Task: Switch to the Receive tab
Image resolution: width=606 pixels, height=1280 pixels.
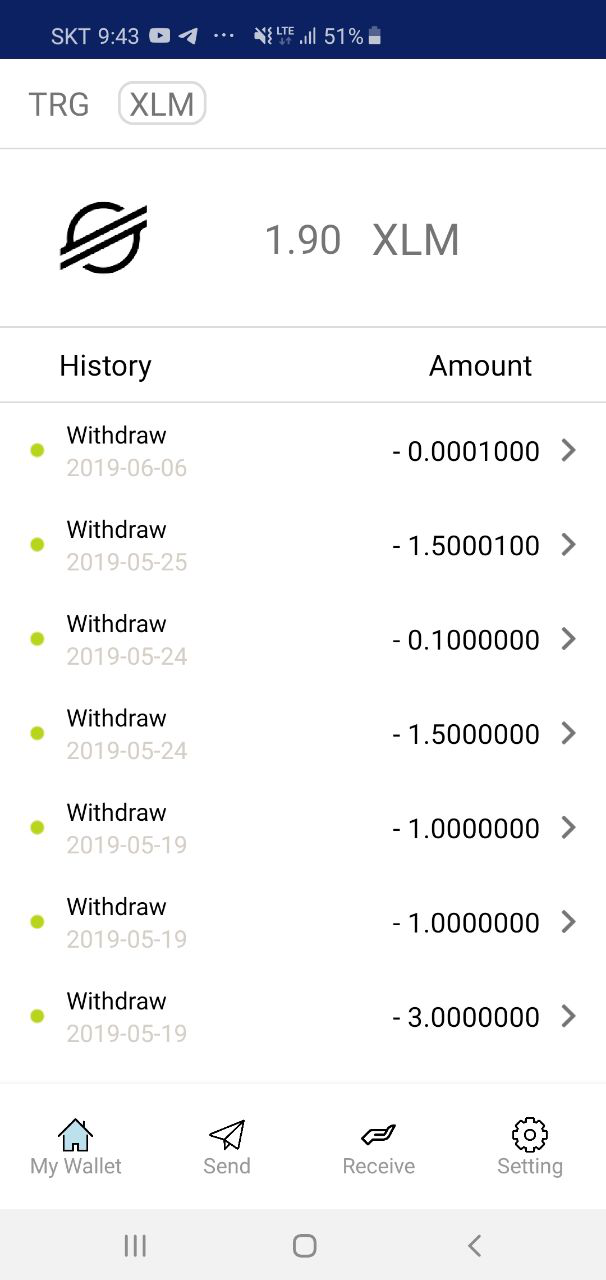Action: tap(379, 1147)
